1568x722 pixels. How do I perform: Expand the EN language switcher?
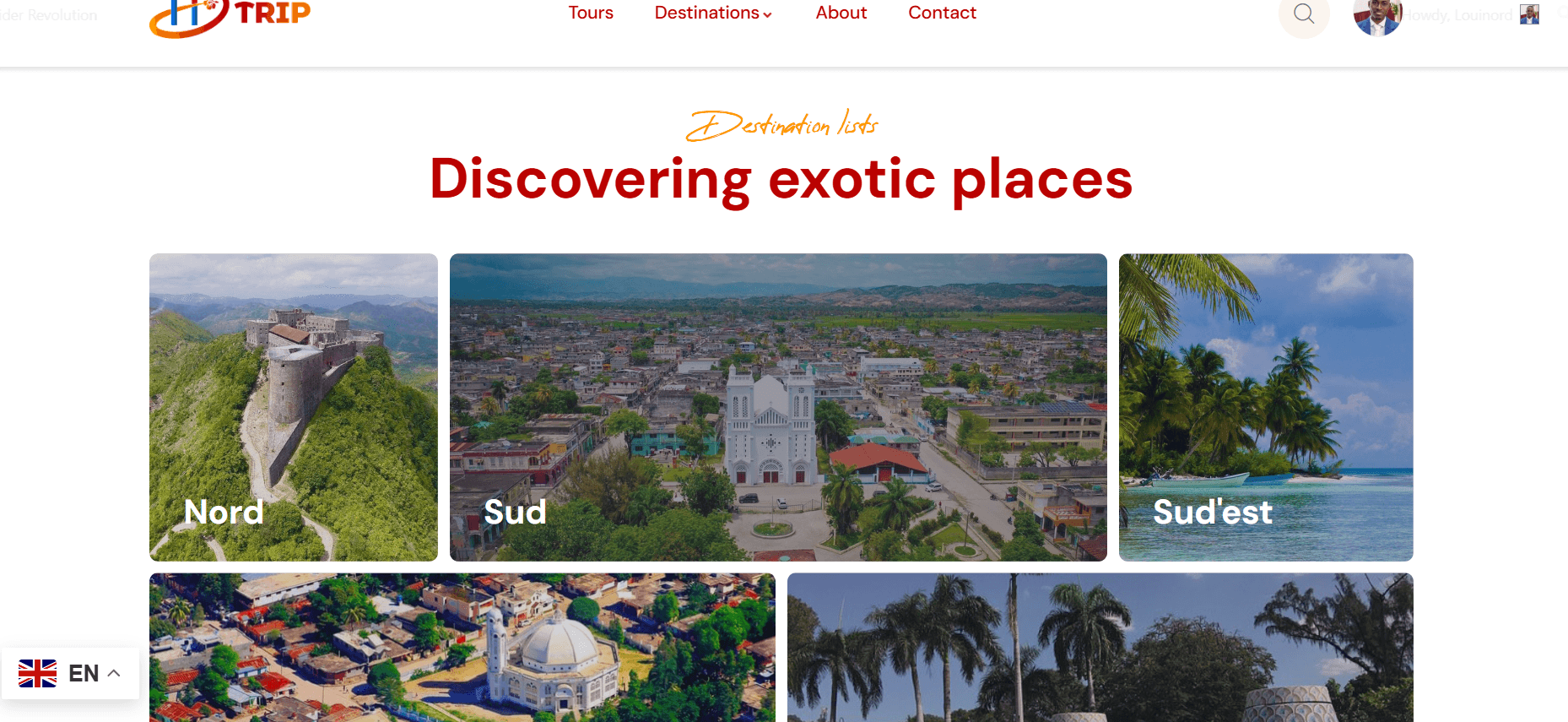pyautogui.click(x=71, y=673)
